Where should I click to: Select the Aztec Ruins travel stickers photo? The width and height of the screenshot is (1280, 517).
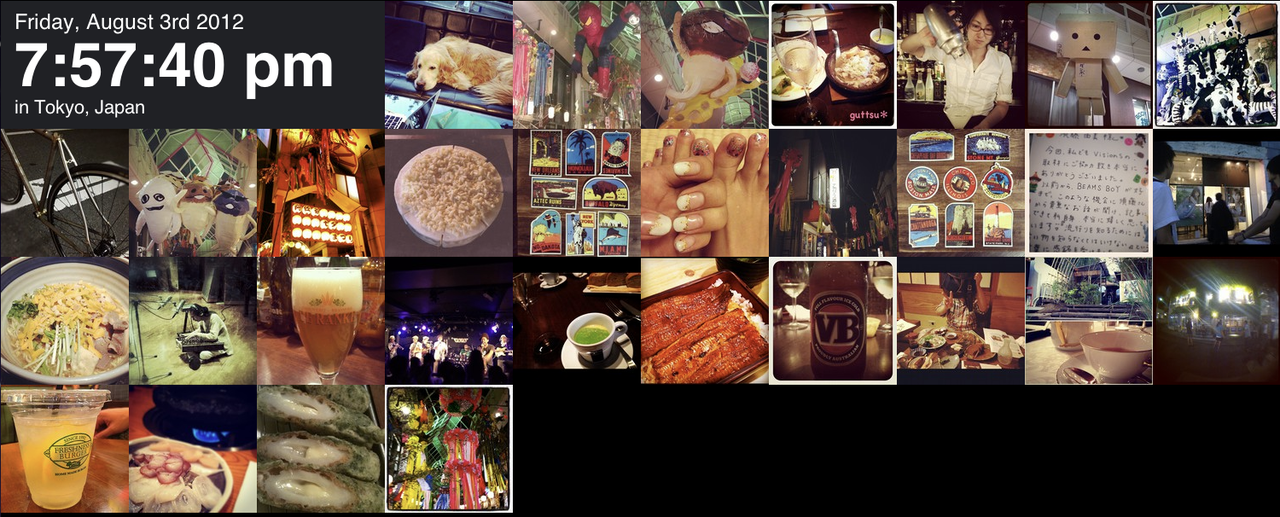[576, 192]
